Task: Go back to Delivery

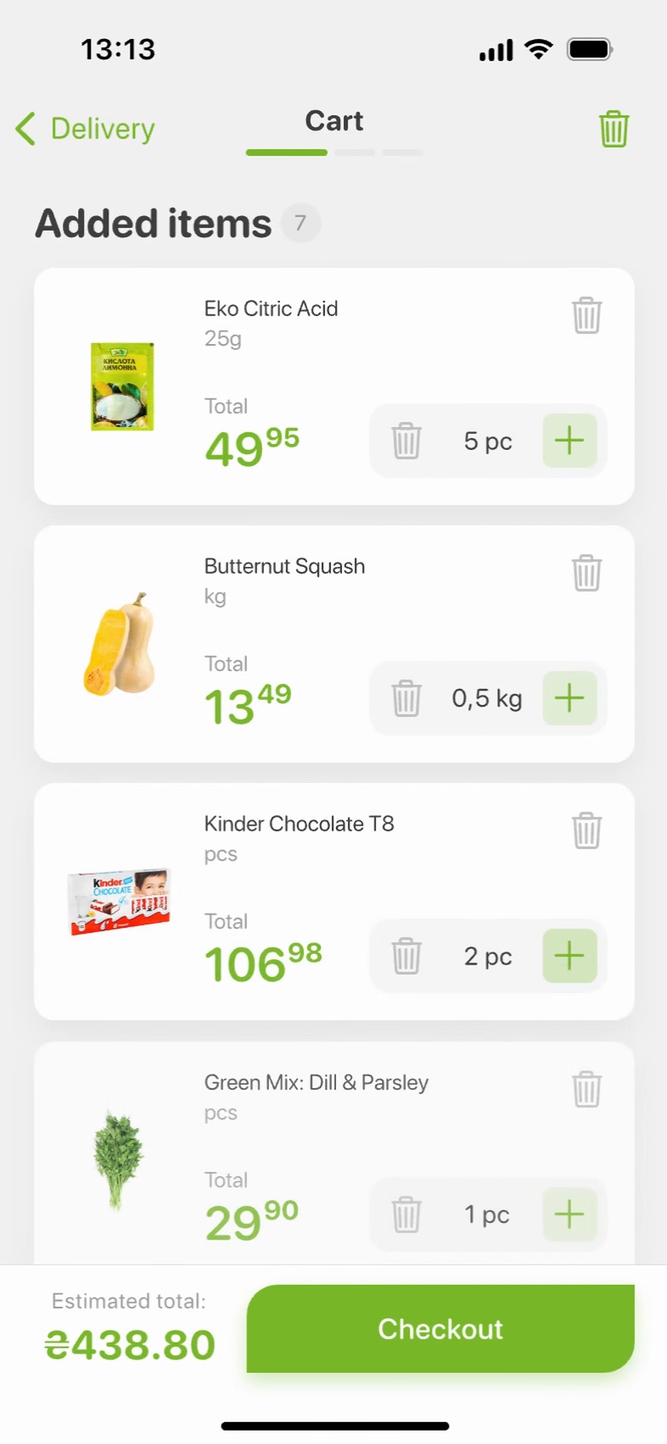Action: [85, 129]
